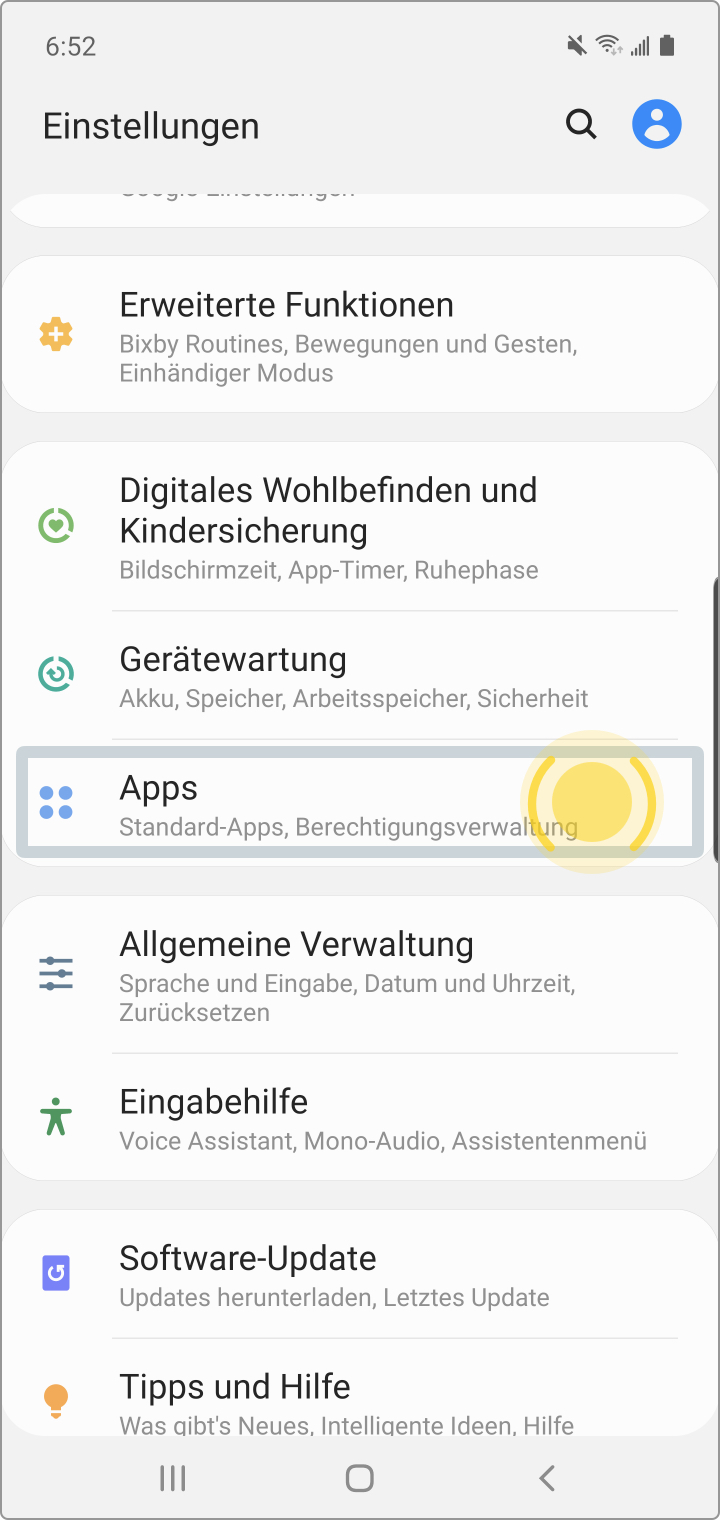Tap the system back button
Image resolution: width=720 pixels, height=1520 pixels.
pos(546,1478)
